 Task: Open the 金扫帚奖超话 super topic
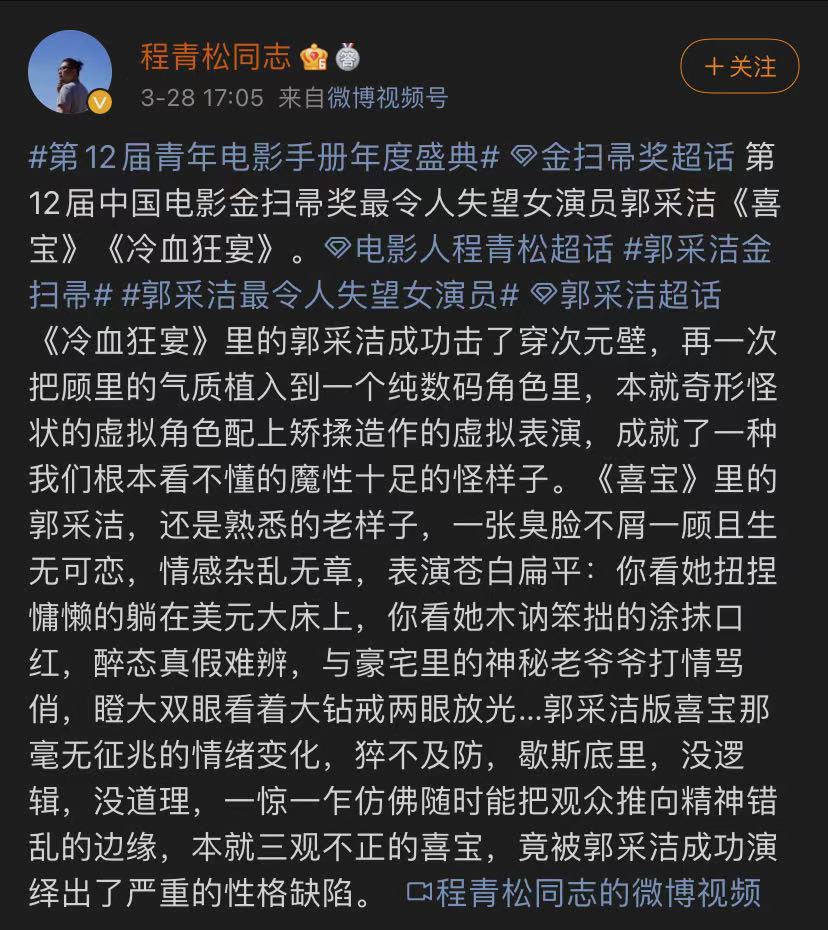(x=623, y=157)
